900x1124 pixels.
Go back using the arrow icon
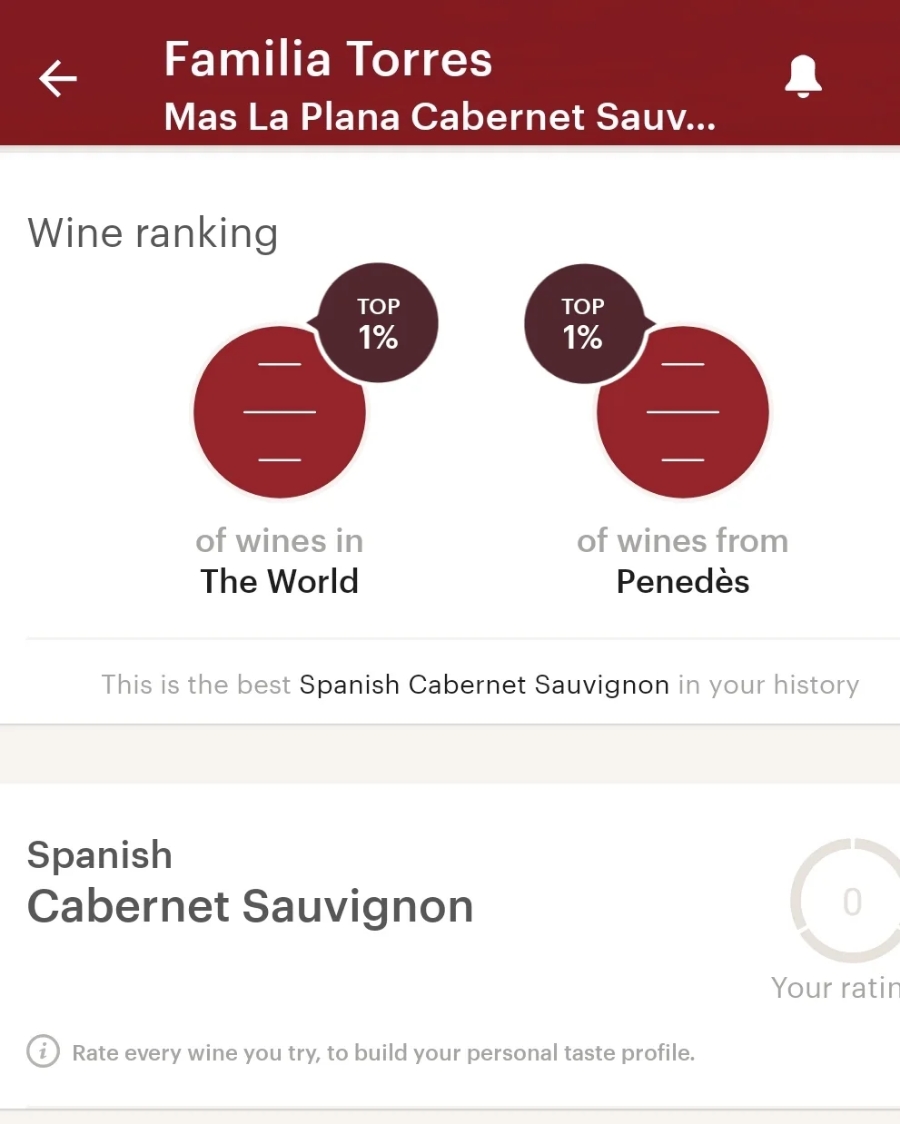[x=58, y=78]
